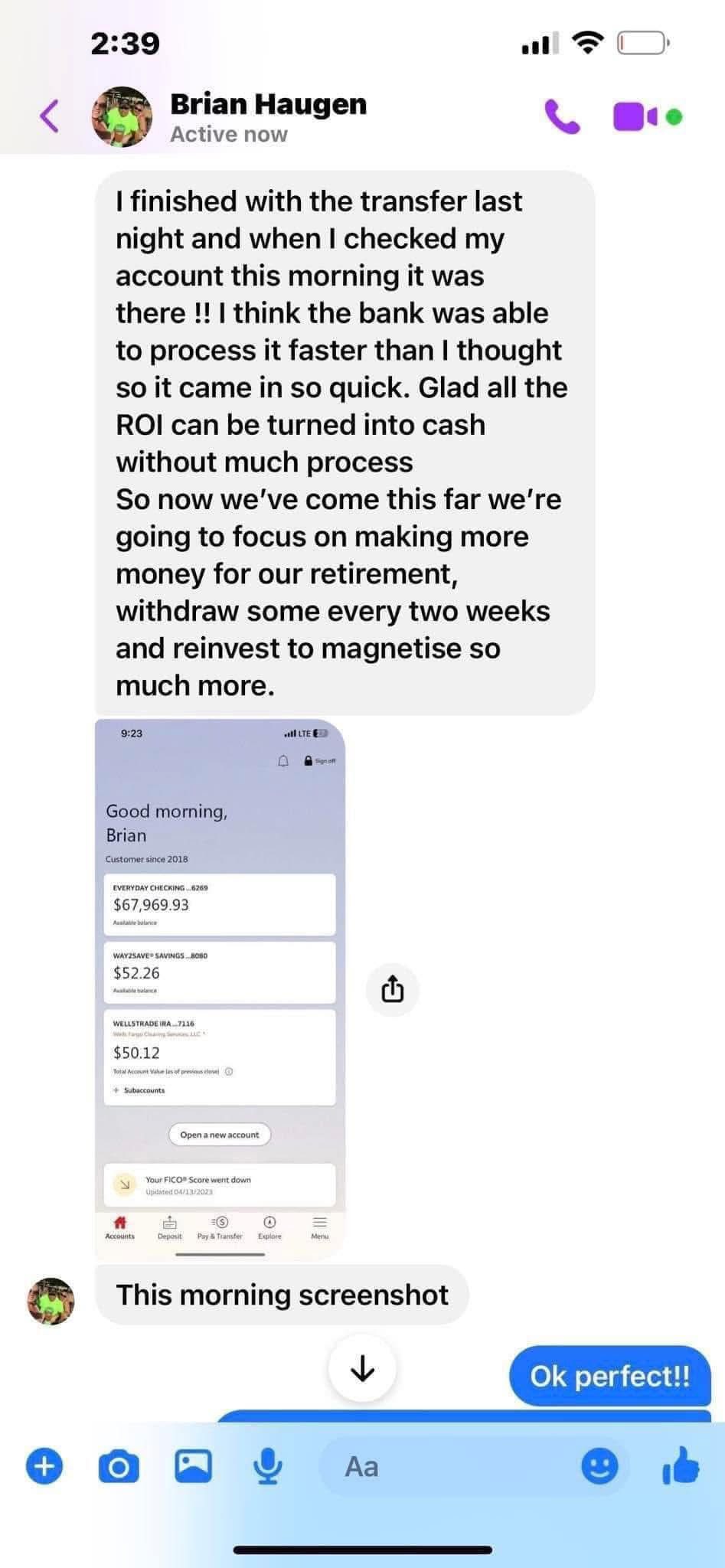725x1568 pixels.
Task: Open the camera to take a photo
Action: pyautogui.click(x=119, y=1466)
